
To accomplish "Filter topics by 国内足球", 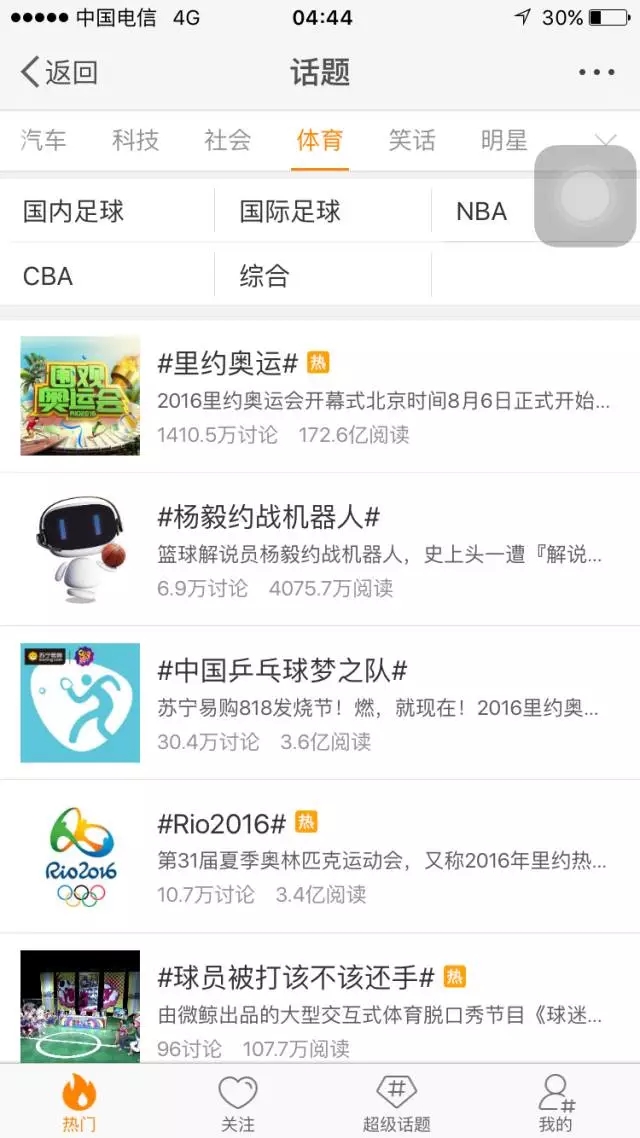I will click(74, 211).
